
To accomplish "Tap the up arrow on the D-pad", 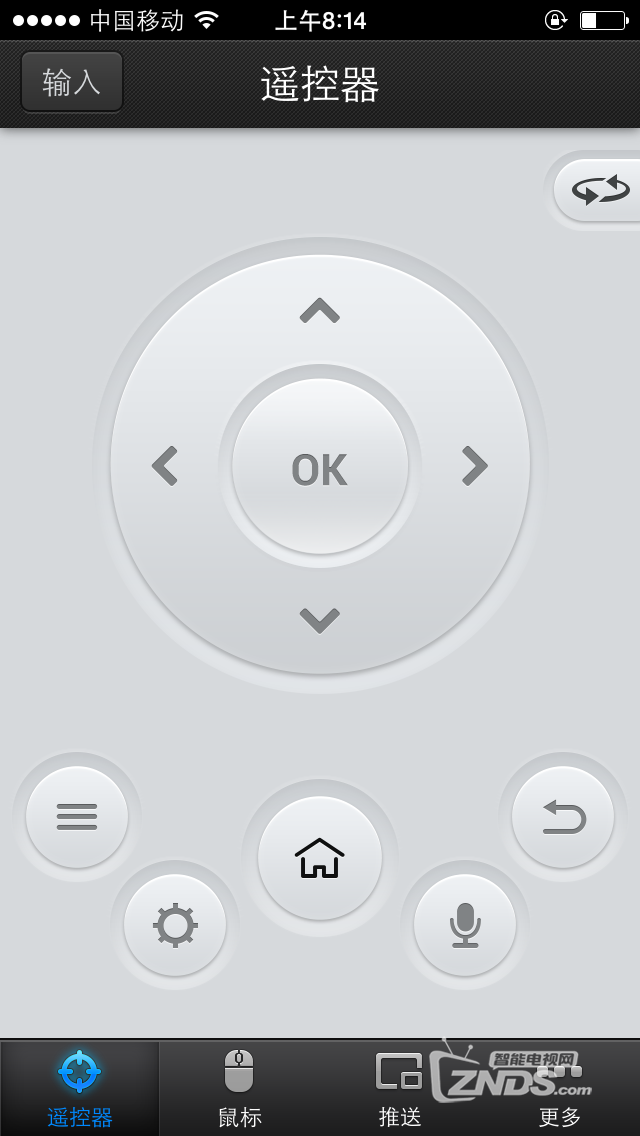I will pyautogui.click(x=320, y=311).
